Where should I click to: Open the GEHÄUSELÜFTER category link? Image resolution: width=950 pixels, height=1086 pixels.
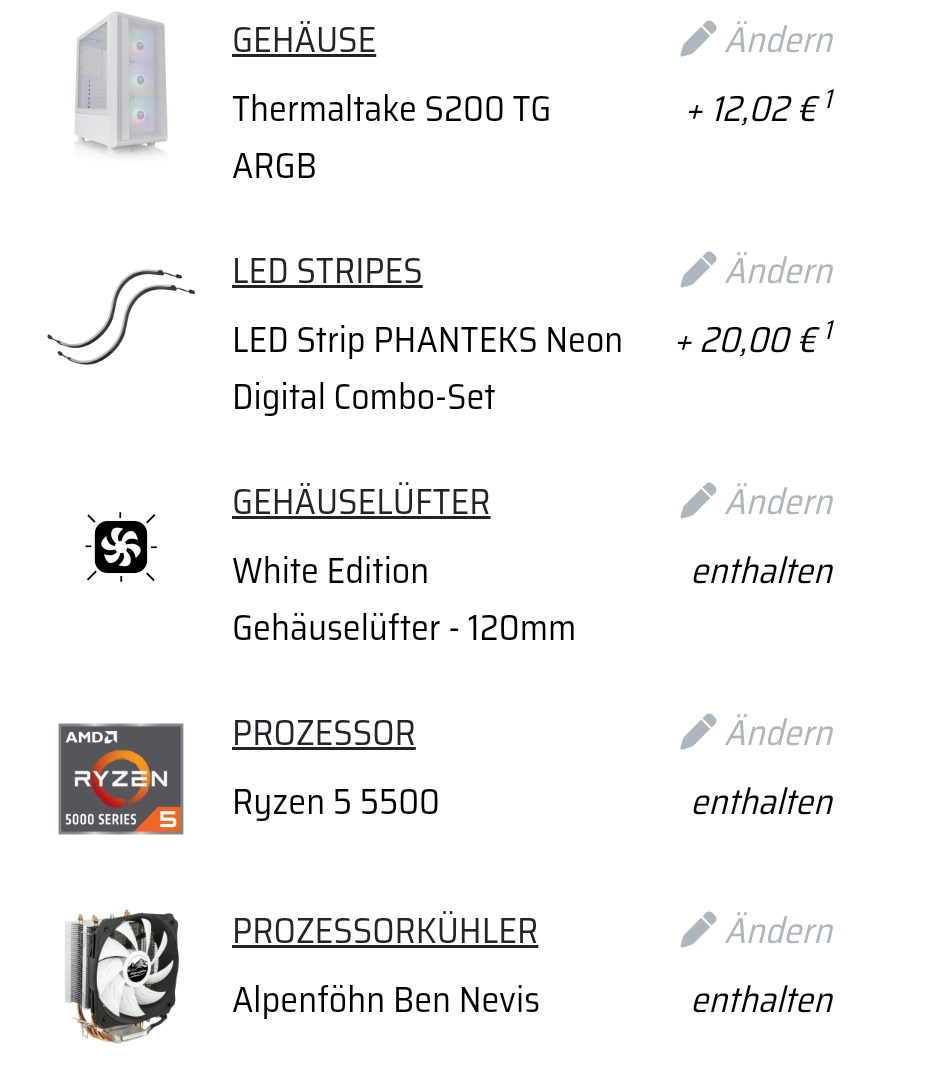(x=361, y=502)
